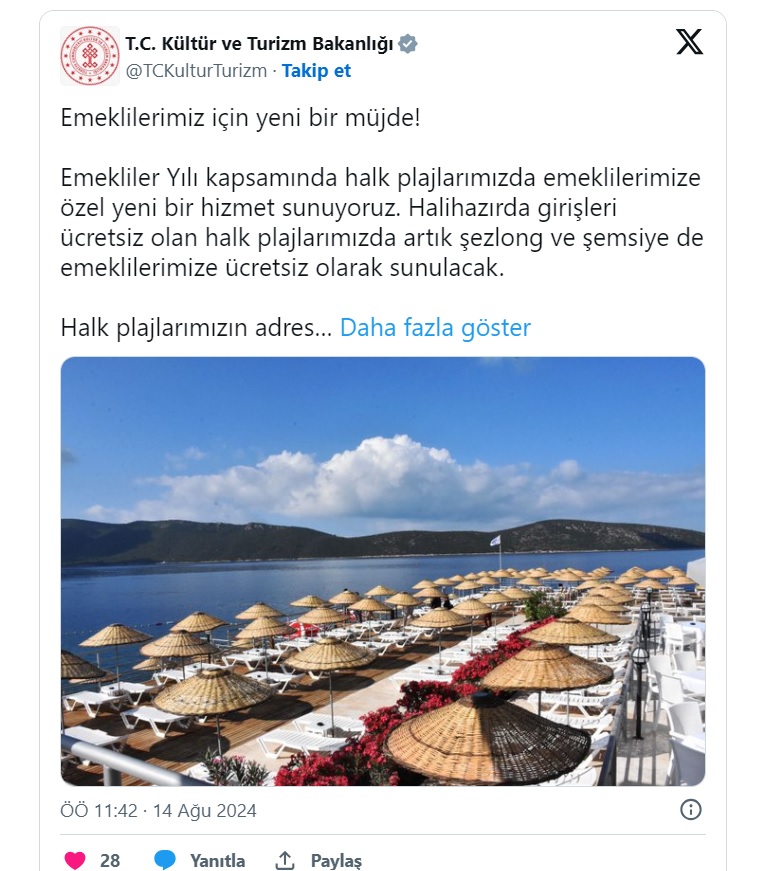Open the X logo link

[689, 42]
